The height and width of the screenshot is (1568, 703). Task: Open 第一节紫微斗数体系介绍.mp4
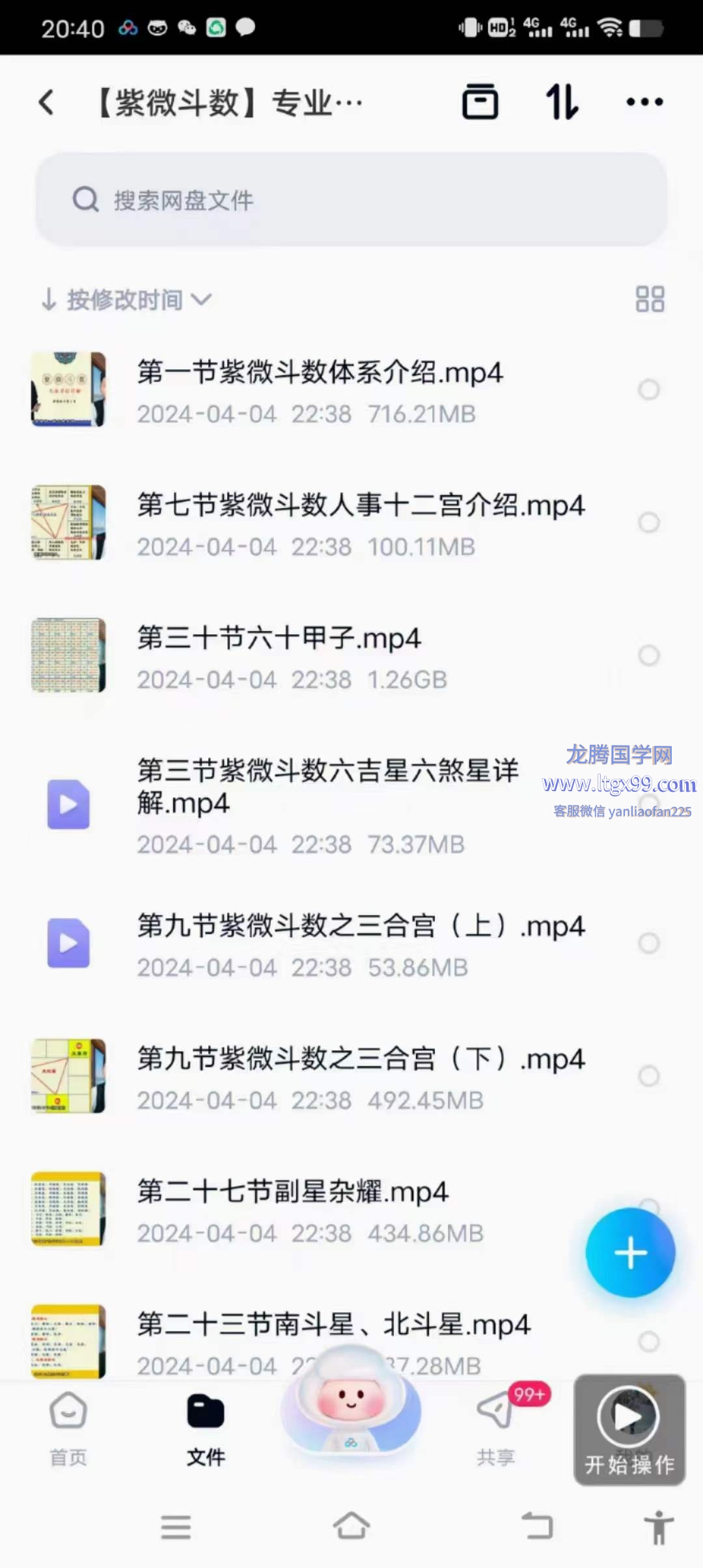pyautogui.click(x=319, y=389)
